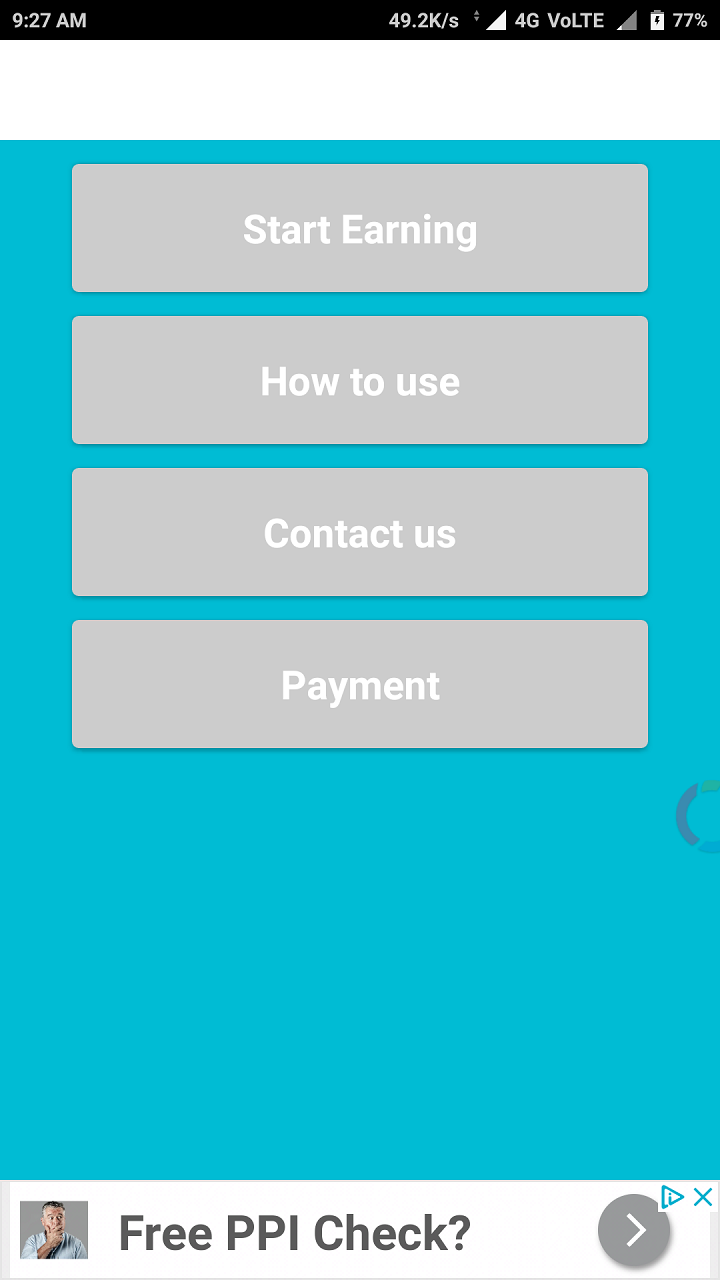Tap the Start Earning button

coord(360,228)
